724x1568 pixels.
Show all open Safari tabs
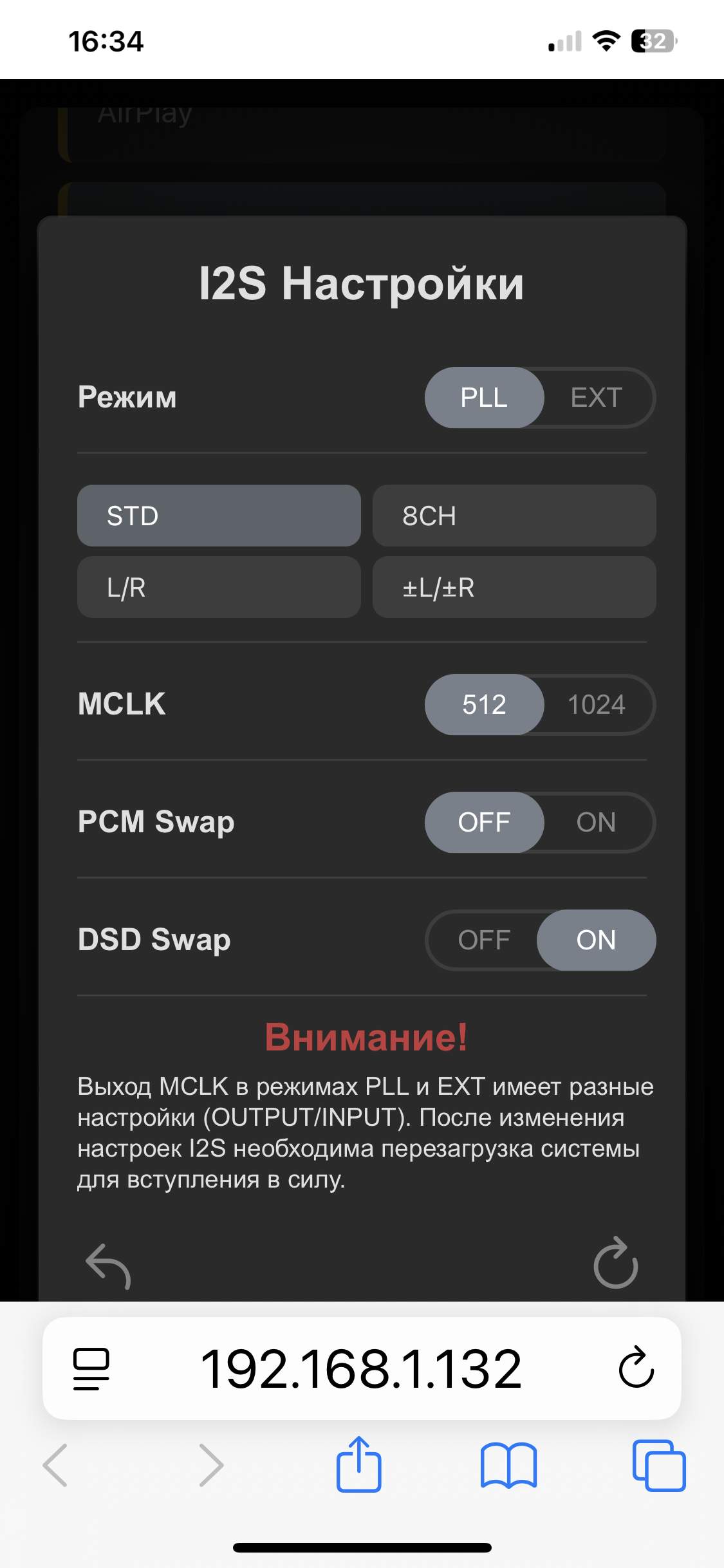click(x=658, y=1466)
